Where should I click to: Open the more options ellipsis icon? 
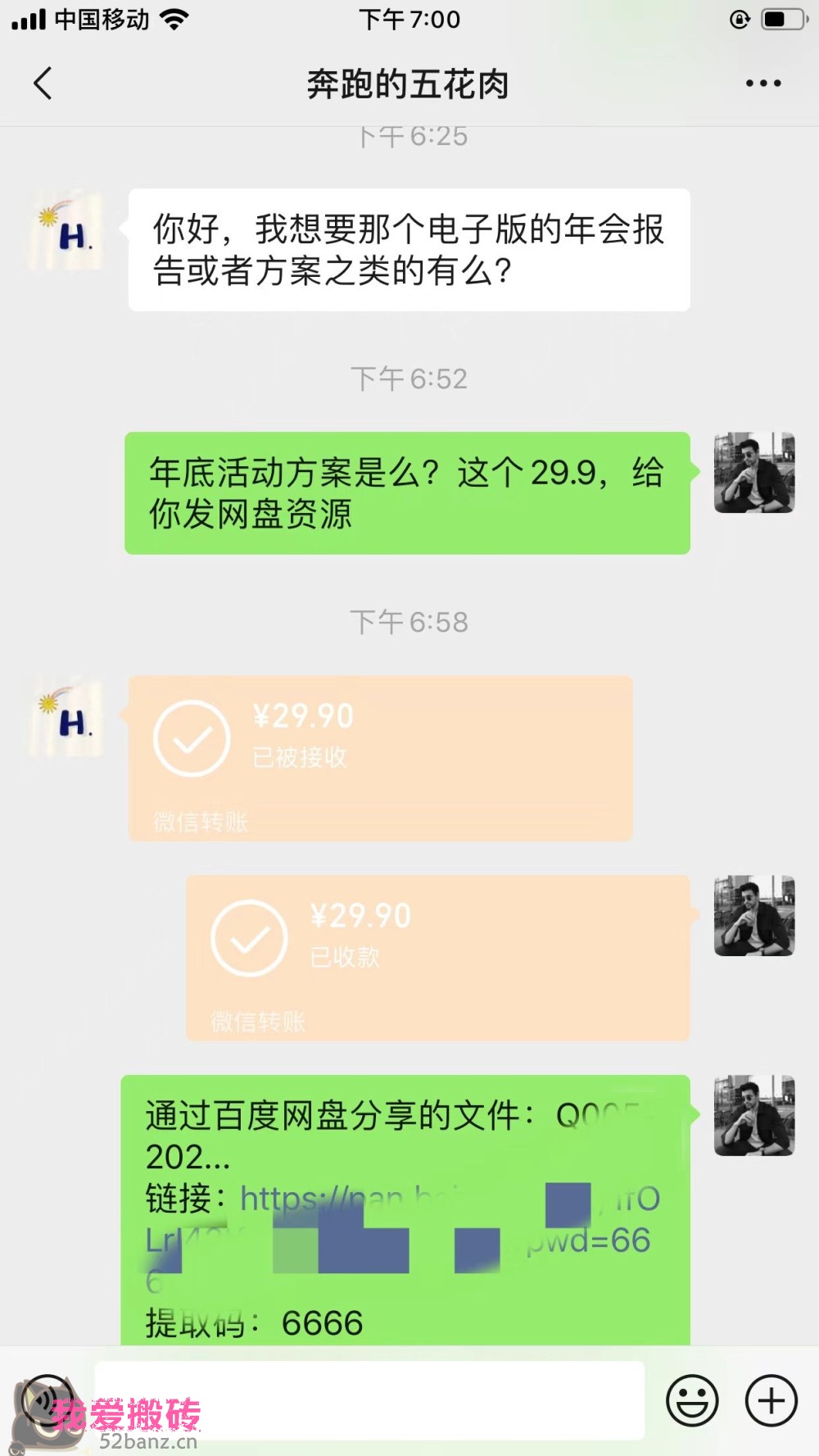(x=761, y=82)
